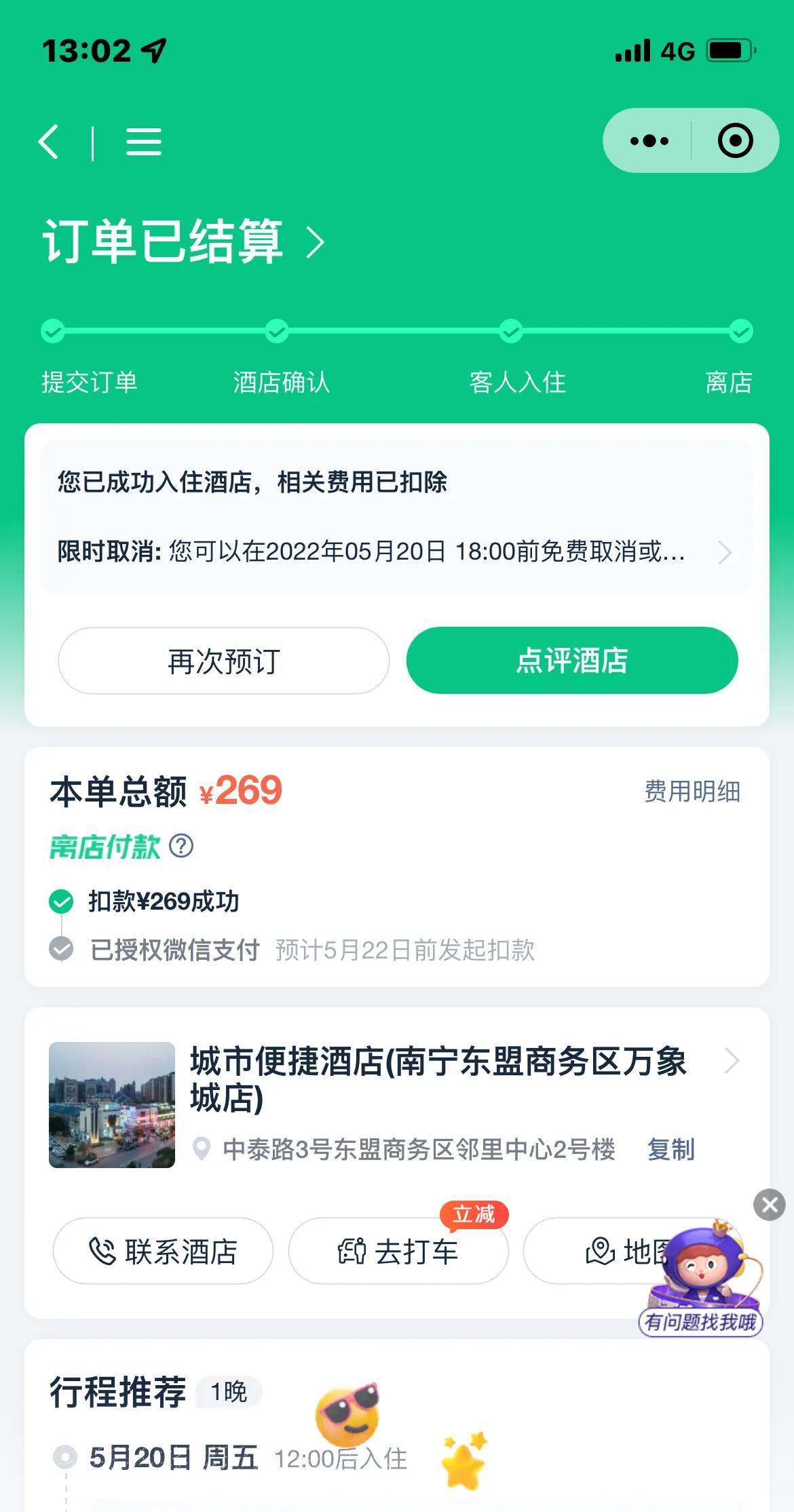Tap the 酒店确认 progress step checkmark
This screenshot has height=1512, width=794.
coord(276,330)
